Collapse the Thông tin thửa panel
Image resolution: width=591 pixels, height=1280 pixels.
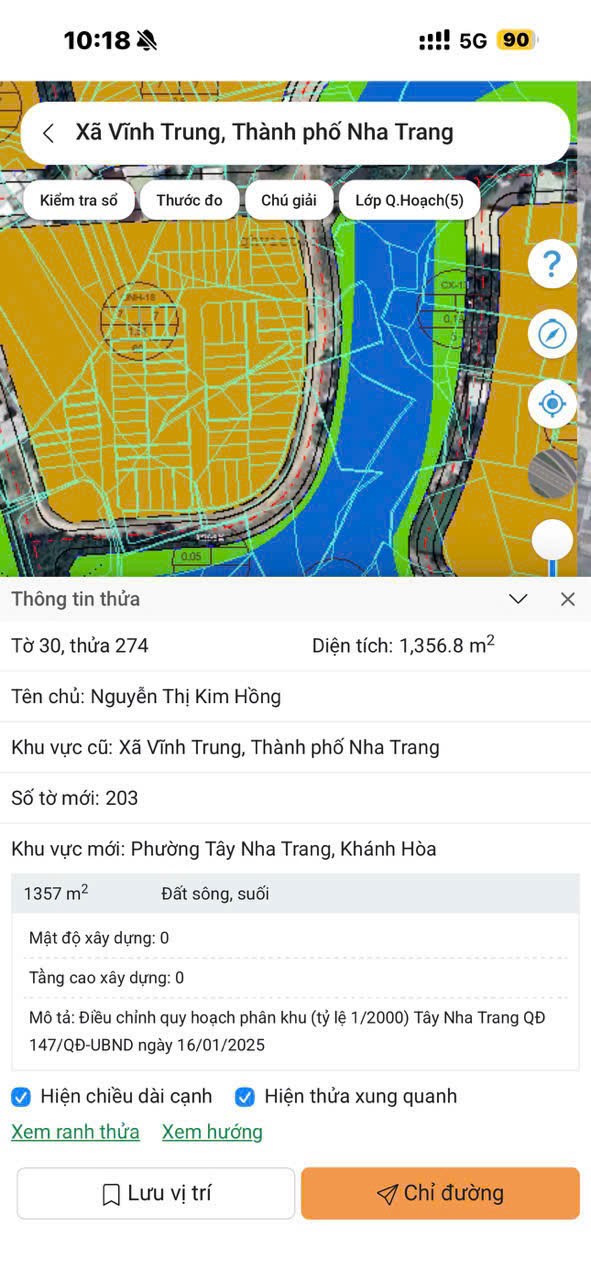(x=518, y=599)
